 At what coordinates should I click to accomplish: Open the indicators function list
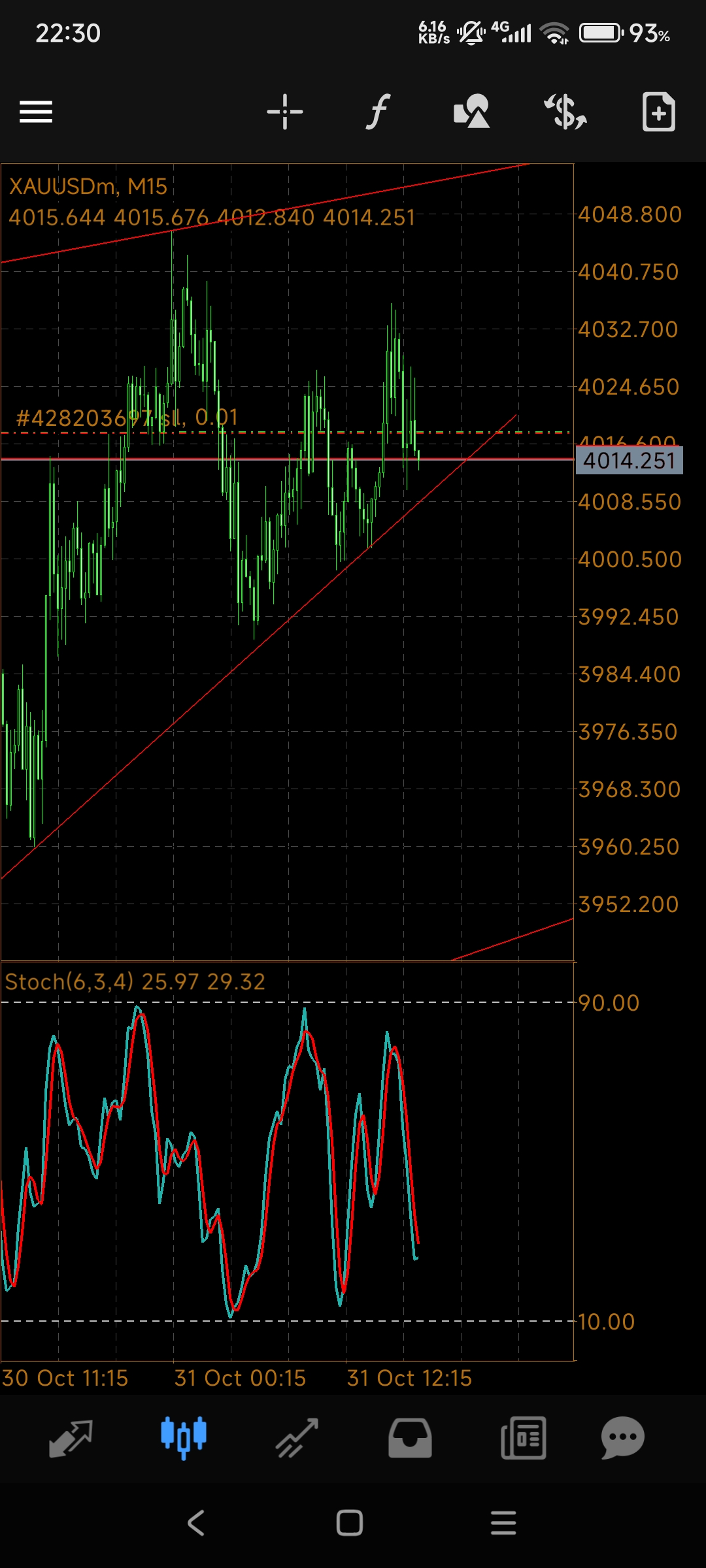pos(378,112)
